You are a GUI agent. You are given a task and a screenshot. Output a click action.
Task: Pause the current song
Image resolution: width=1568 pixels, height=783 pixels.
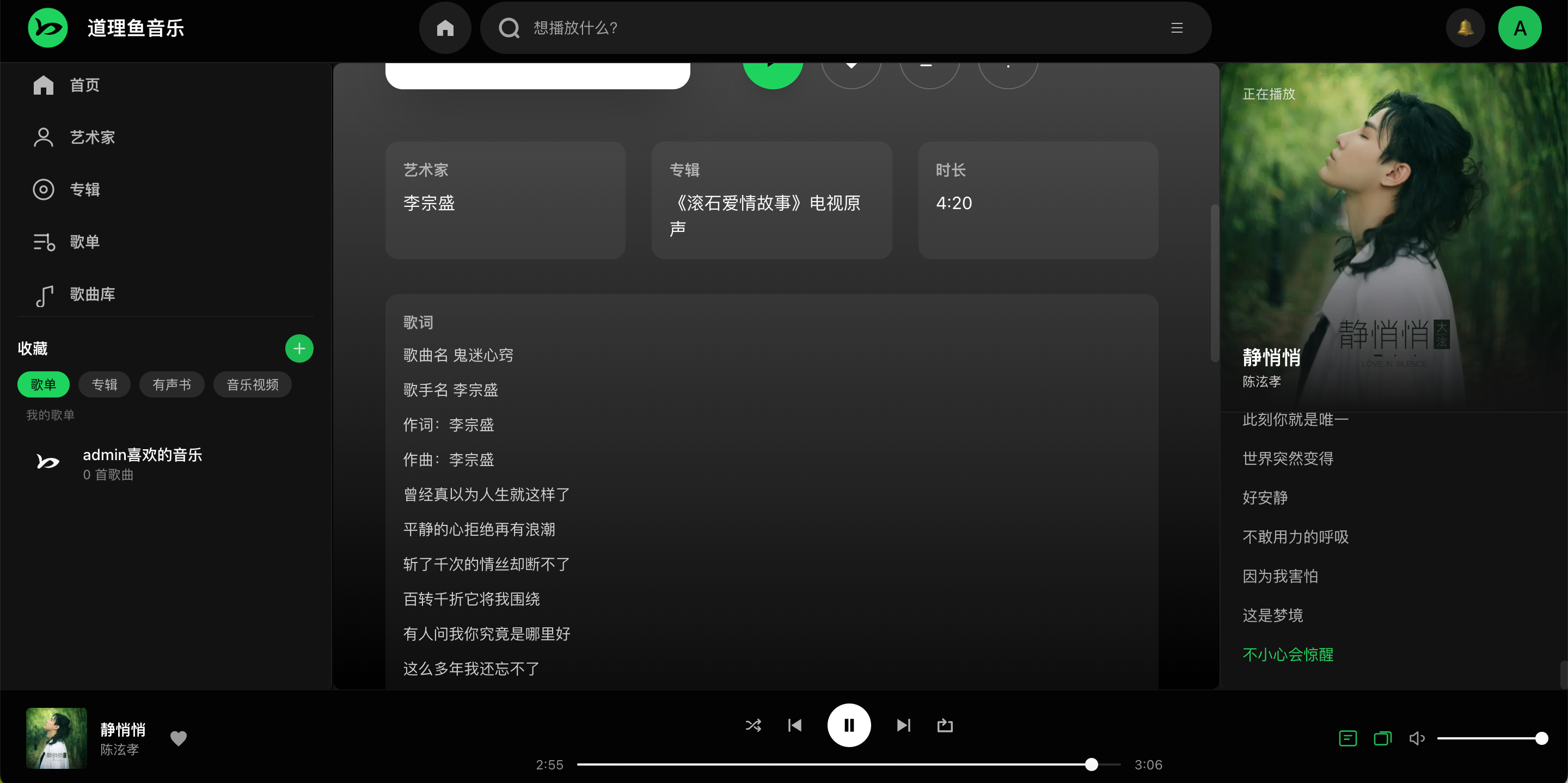(849, 725)
